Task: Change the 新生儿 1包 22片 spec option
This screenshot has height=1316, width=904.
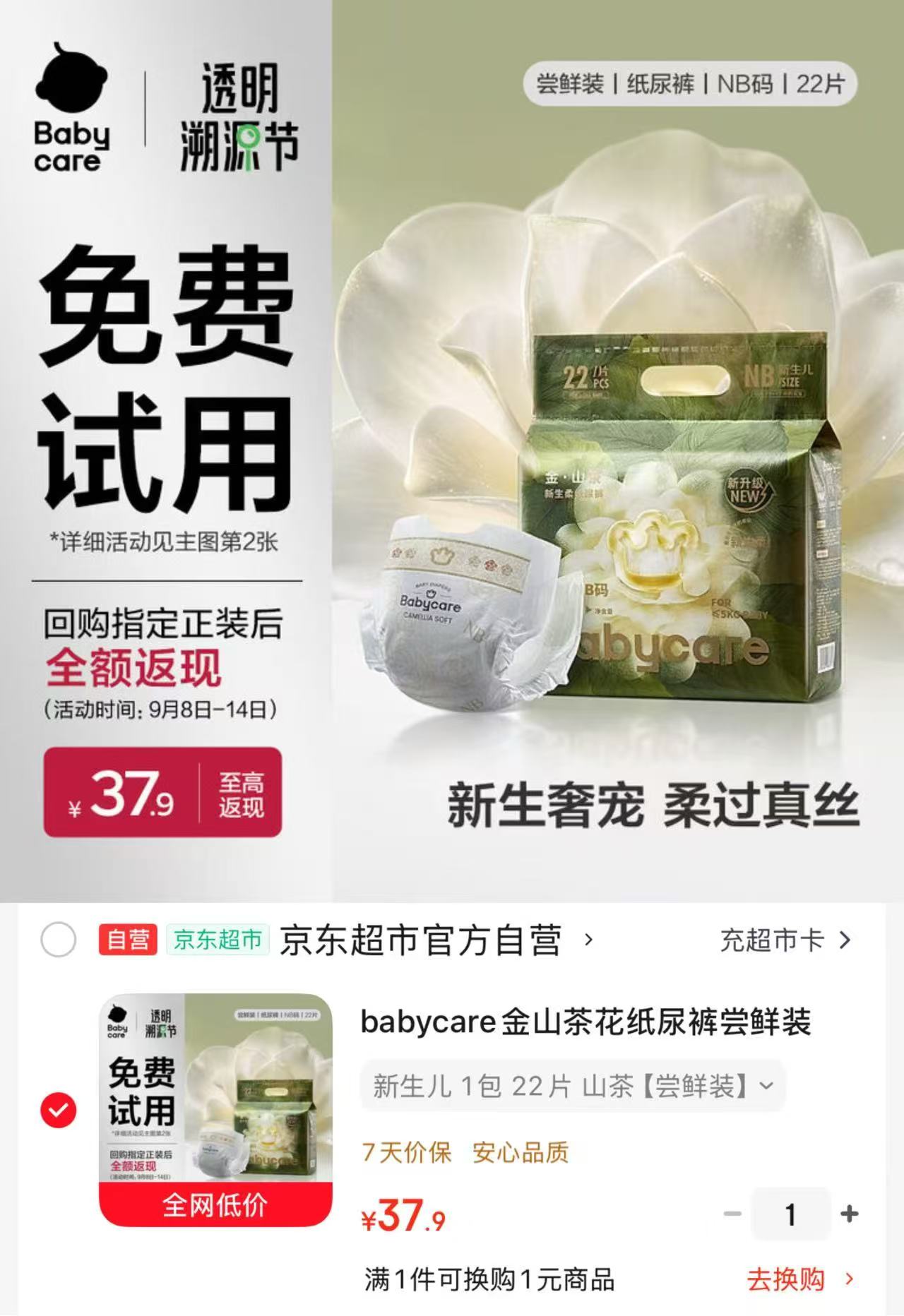Action: (573, 1086)
